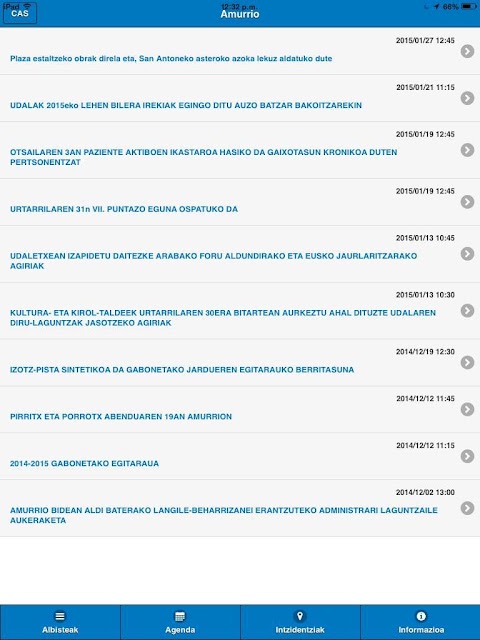Open PIRRITX ETA PORROTX news entry

pos(240,409)
